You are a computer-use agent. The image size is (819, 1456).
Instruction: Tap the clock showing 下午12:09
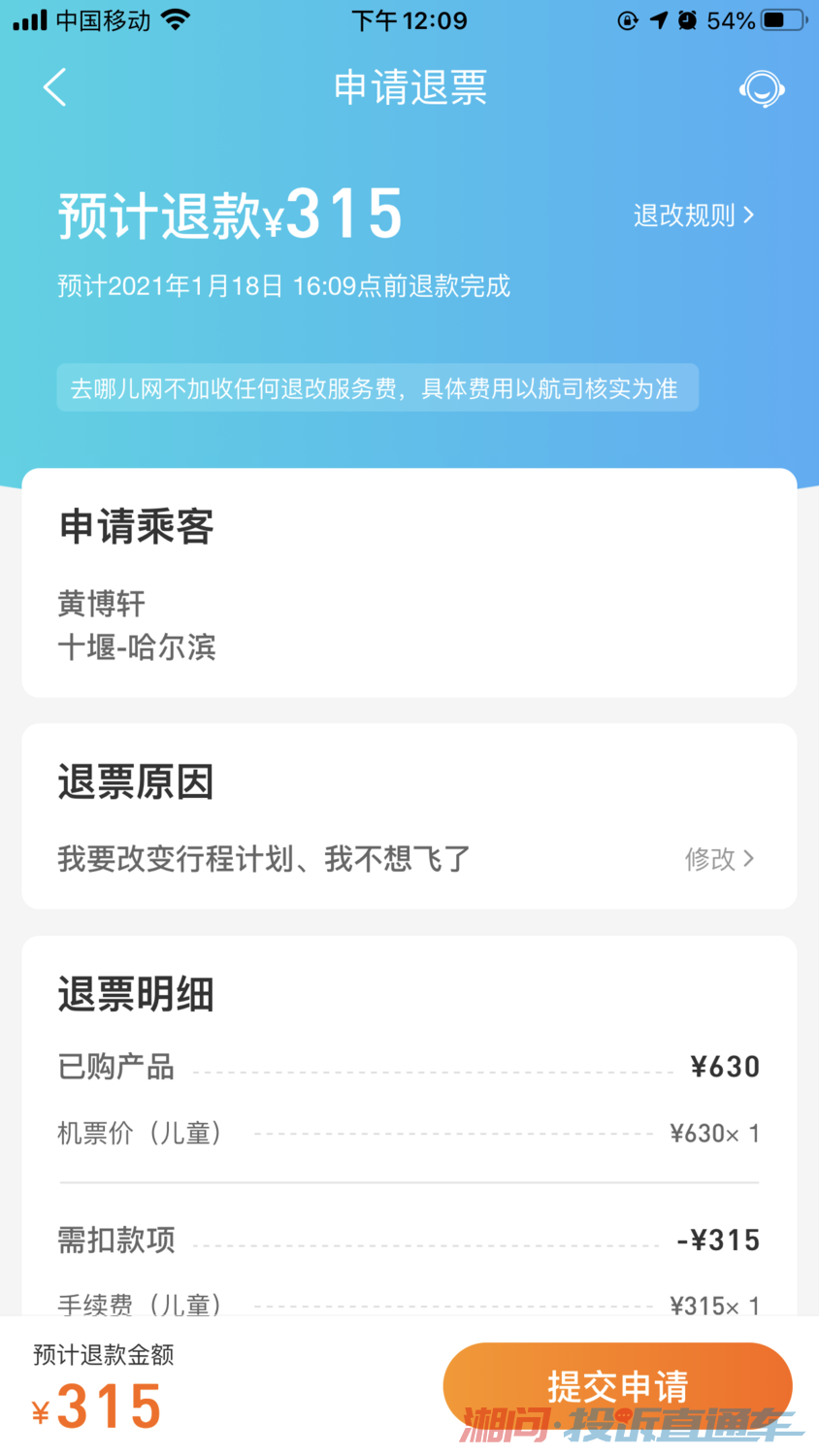409,19
